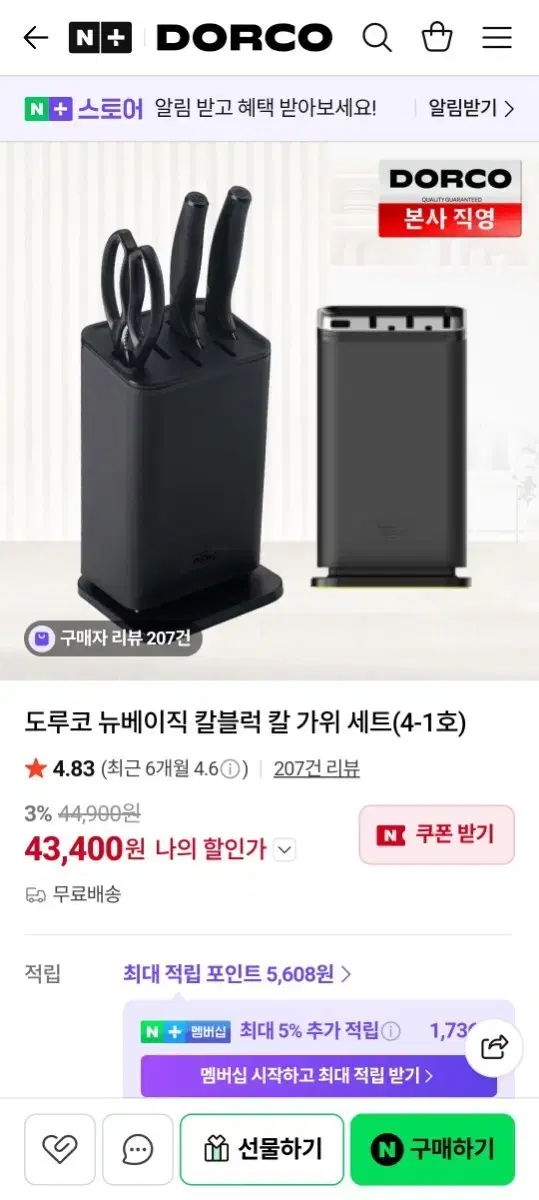Open the hamburger menu
This screenshot has height=1200, width=539.
coord(497,38)
